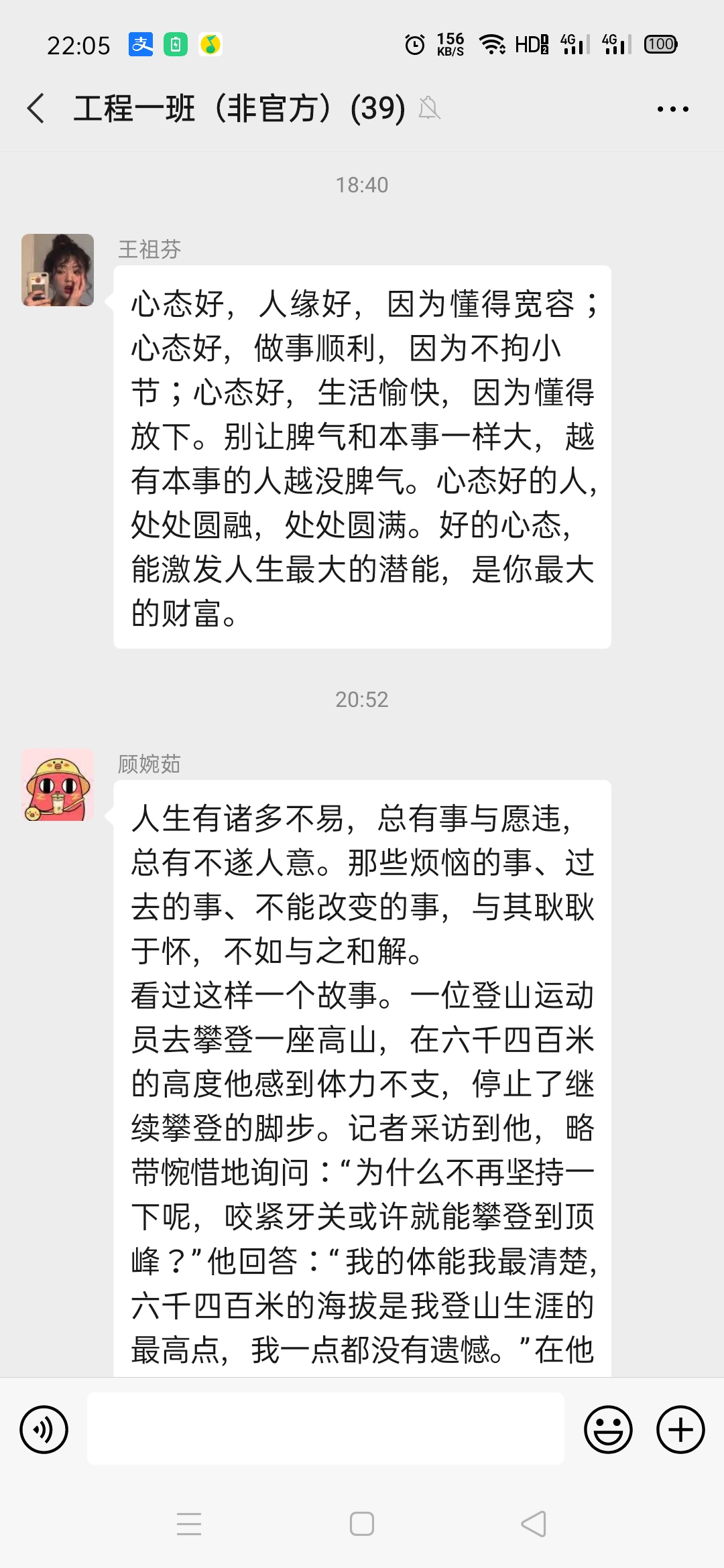The image size is (724, 1568).
Task: Tap the system home button
Action: click(x=362, y=1524)
